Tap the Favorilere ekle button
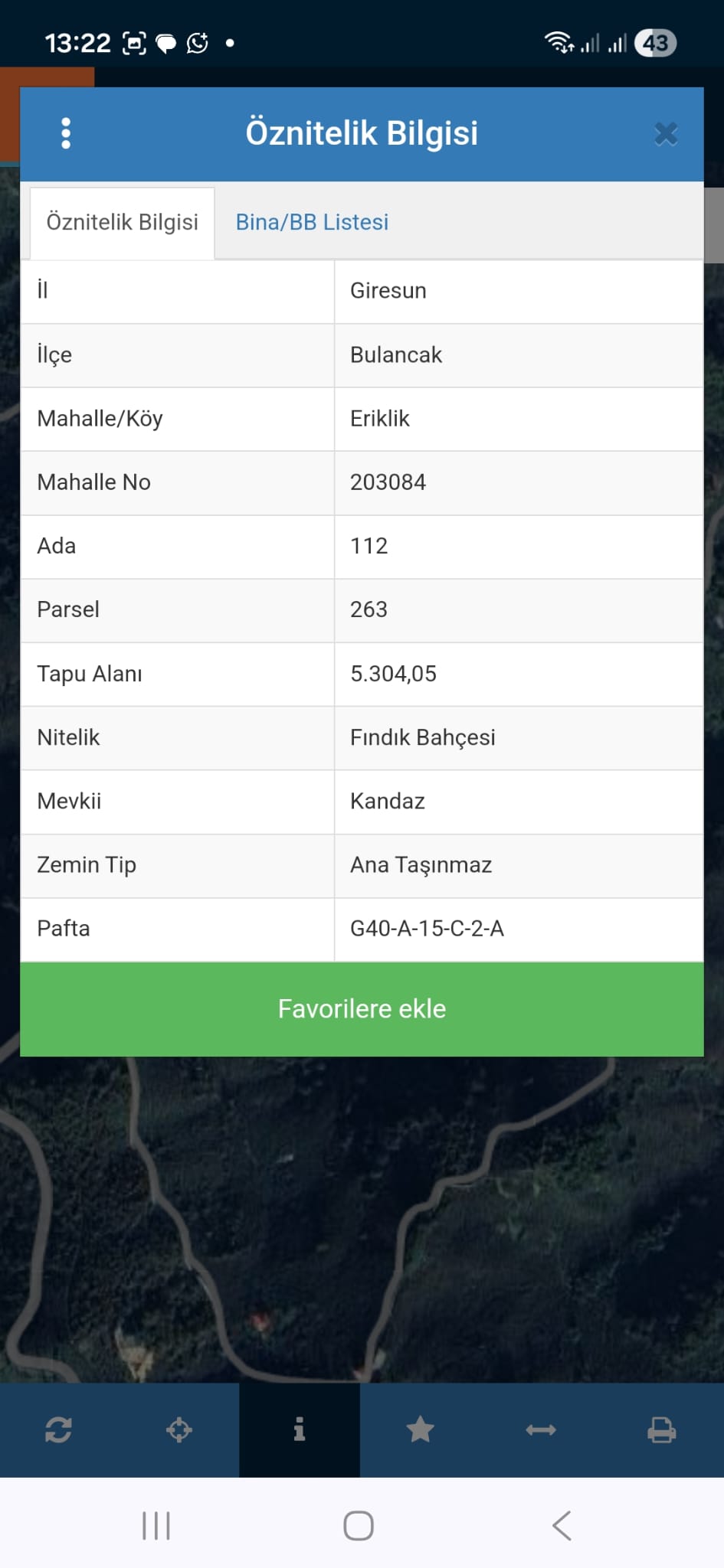 tap(362, 1009)
